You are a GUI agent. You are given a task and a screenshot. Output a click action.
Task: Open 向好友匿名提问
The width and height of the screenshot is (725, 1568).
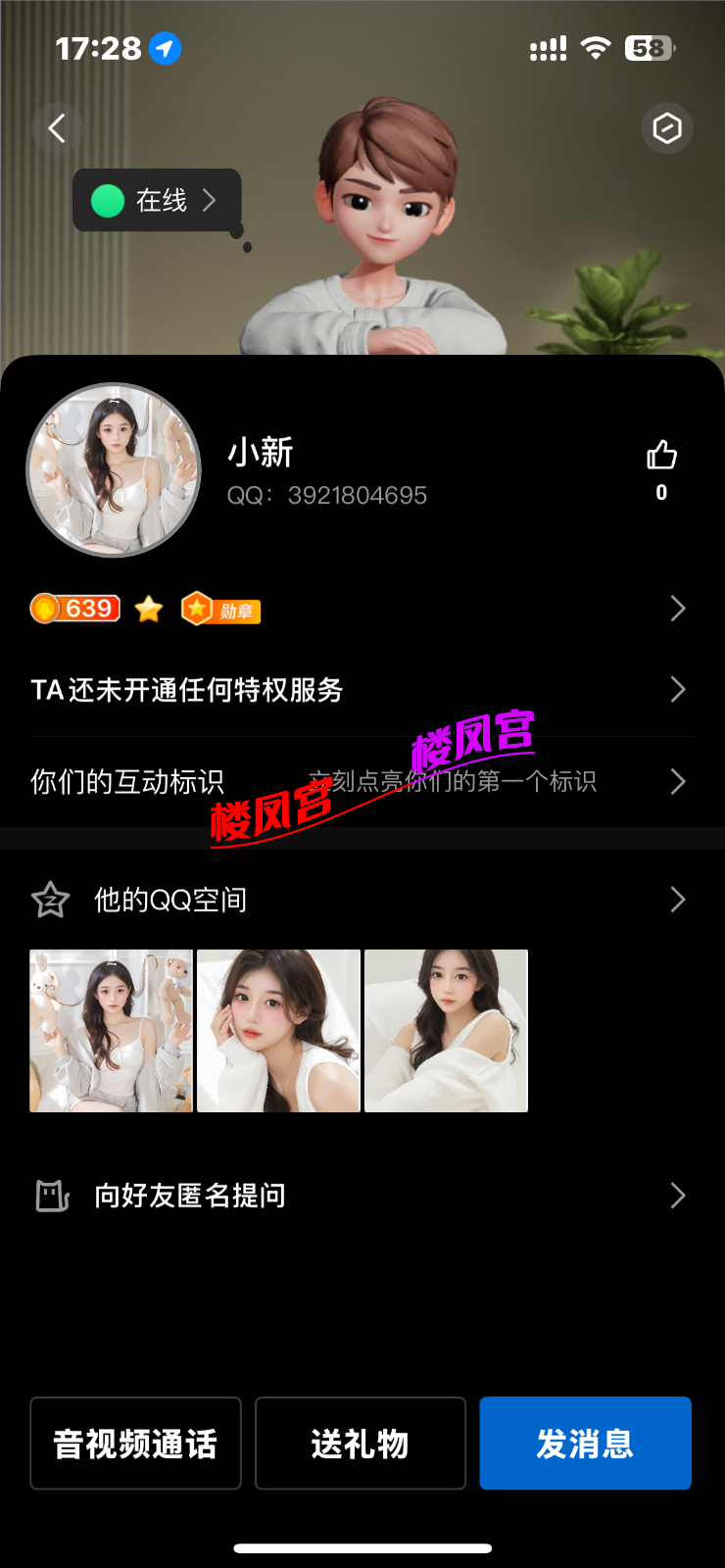pyautogui.click(x=358, y=1196)
